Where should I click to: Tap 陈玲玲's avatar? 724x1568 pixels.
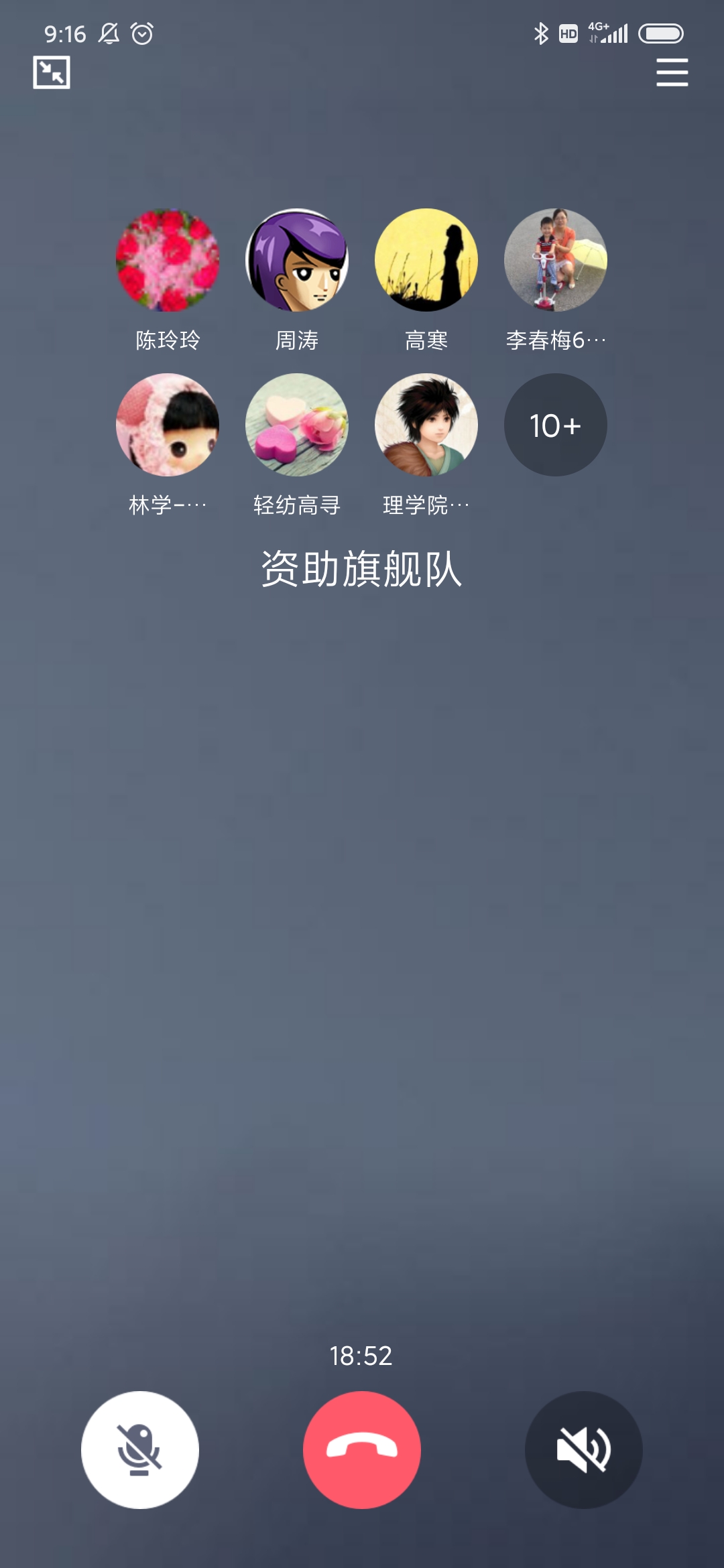[168, 260]
